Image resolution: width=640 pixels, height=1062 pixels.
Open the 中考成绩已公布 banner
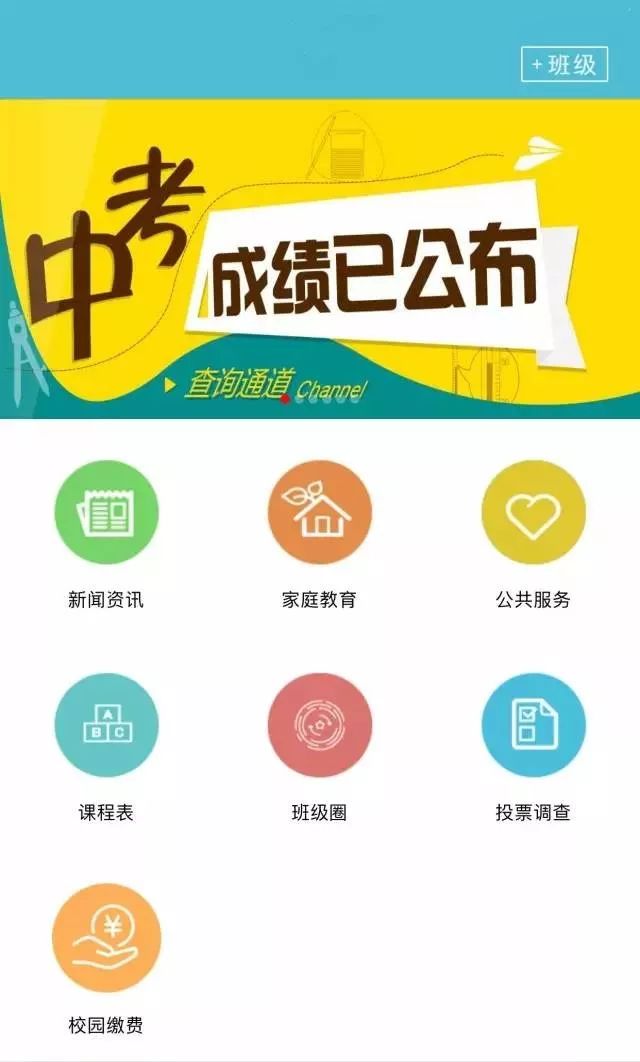320,258
